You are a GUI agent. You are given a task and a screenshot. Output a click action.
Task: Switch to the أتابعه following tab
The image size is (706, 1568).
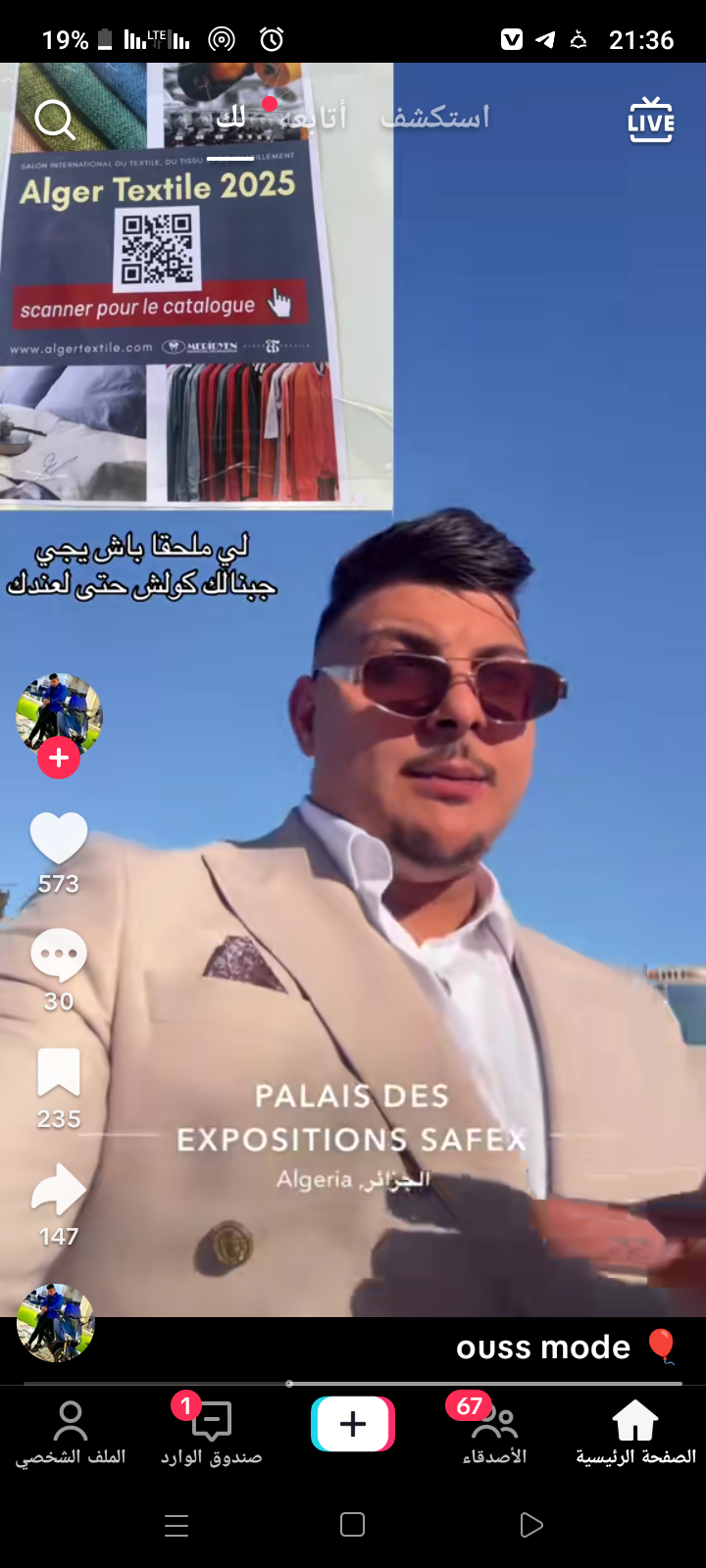tap(314, 118)
